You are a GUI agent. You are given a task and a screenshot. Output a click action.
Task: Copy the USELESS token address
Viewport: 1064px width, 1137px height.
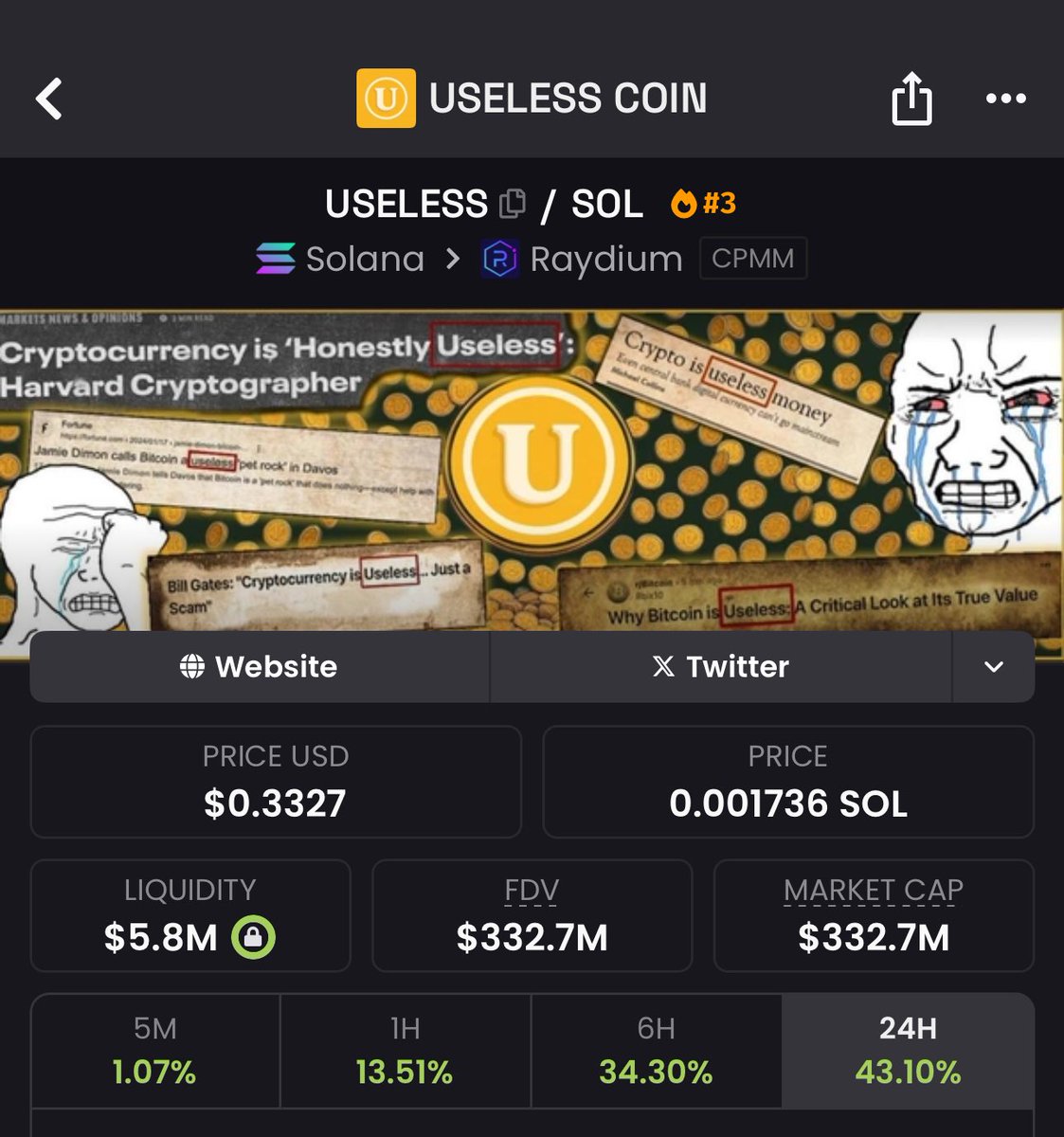pyautogui.click(x=513, y=203)
